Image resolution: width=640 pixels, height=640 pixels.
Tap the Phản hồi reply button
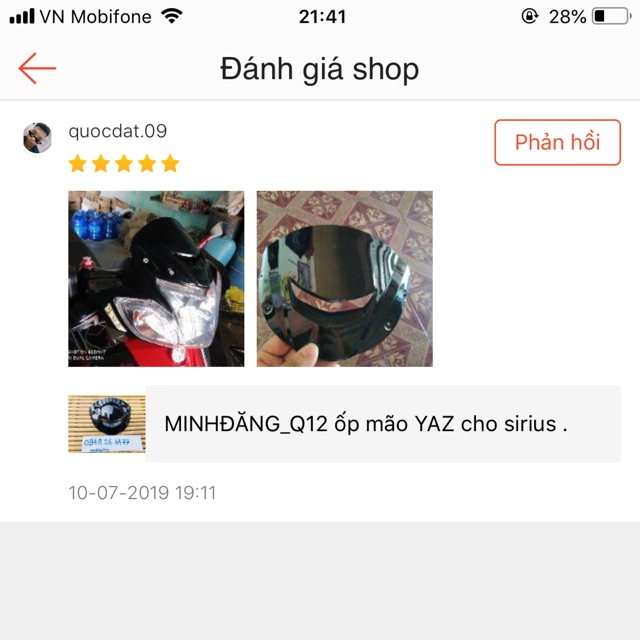[x=557, y=142]
